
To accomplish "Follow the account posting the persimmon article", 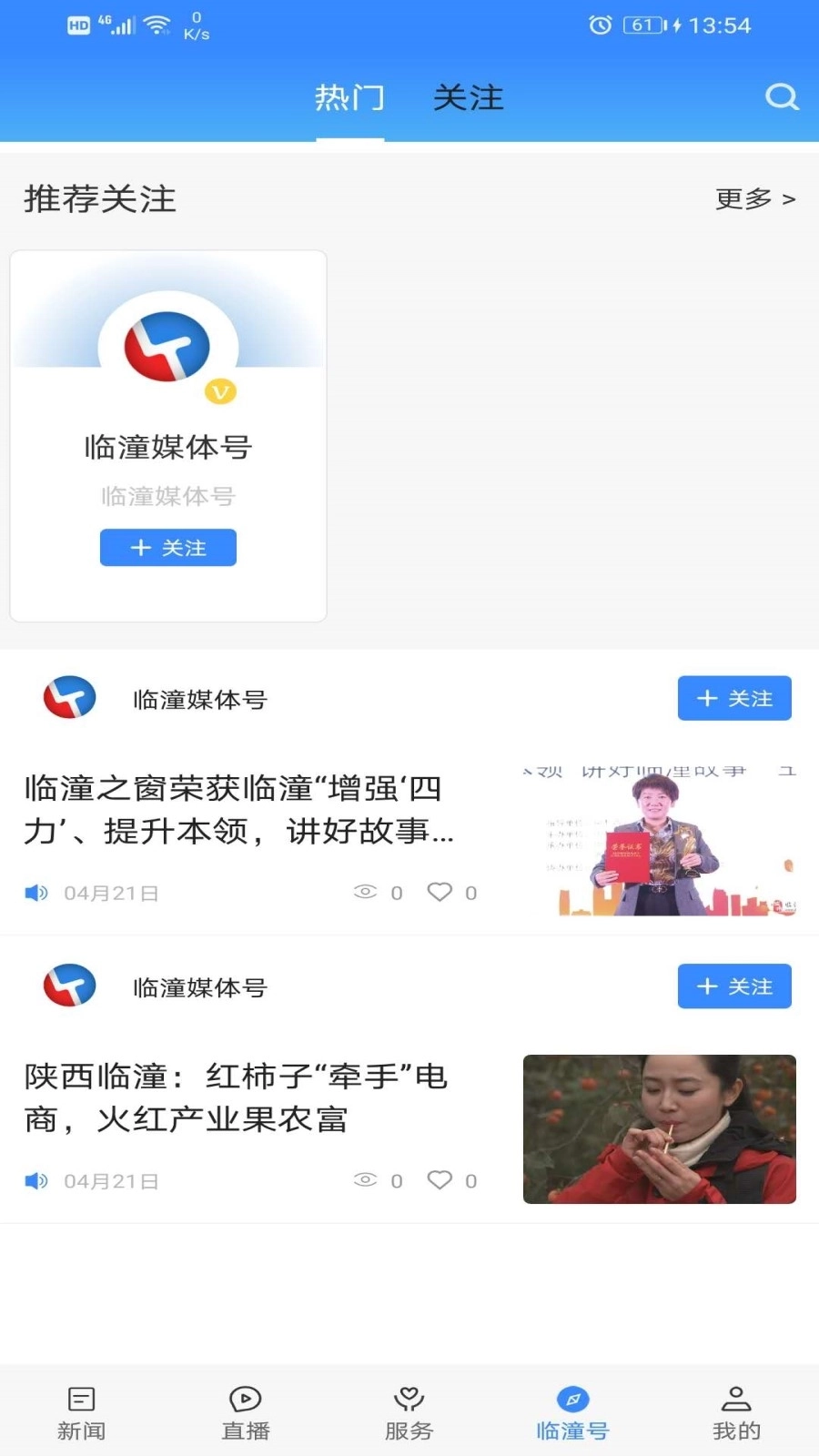I will [734, 986].
